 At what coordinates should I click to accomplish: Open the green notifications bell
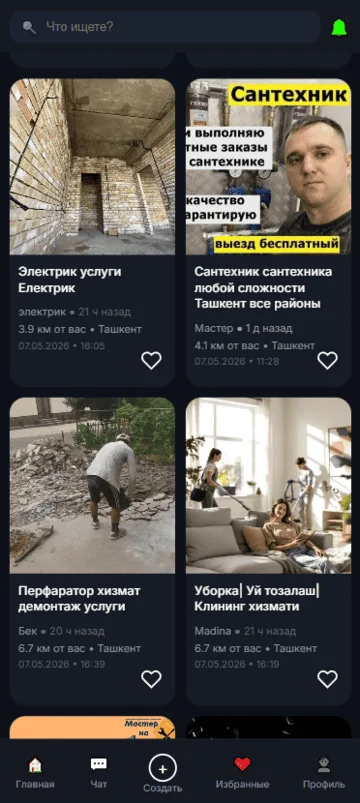click(339, 28)
